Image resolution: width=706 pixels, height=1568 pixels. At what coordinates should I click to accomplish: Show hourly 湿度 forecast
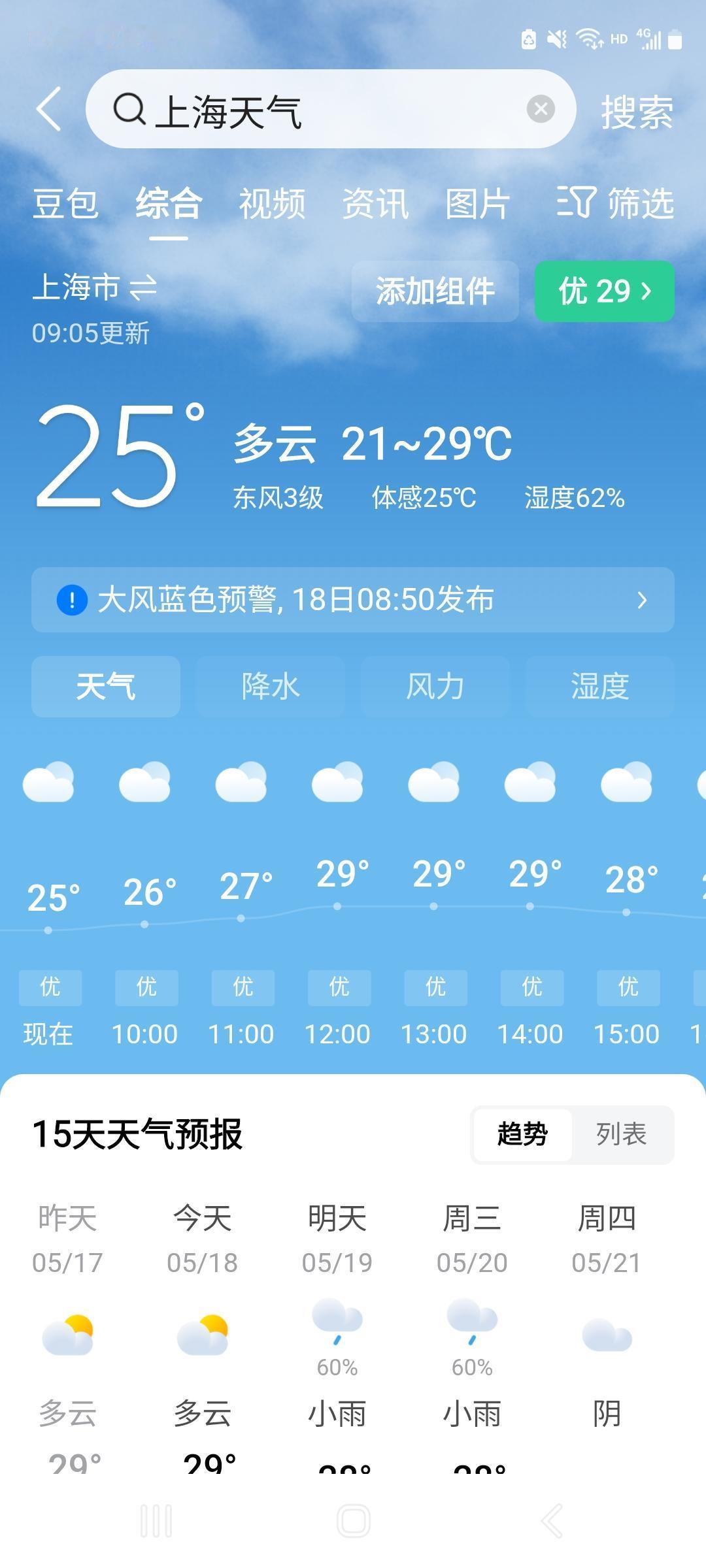tap(600, 687)
